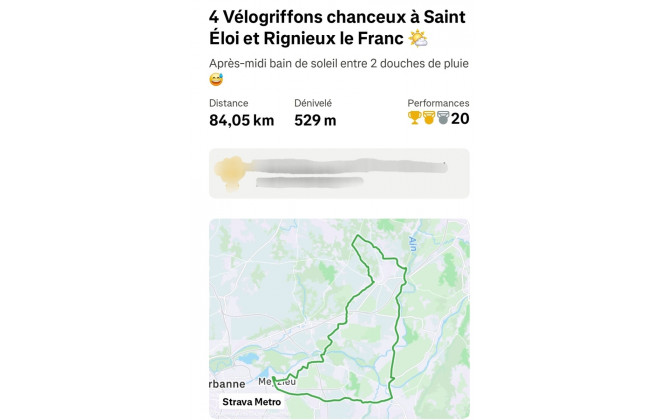This screenshot has width=664, height=420.
Task: Open the activity route map
Action: coord(339,300)
